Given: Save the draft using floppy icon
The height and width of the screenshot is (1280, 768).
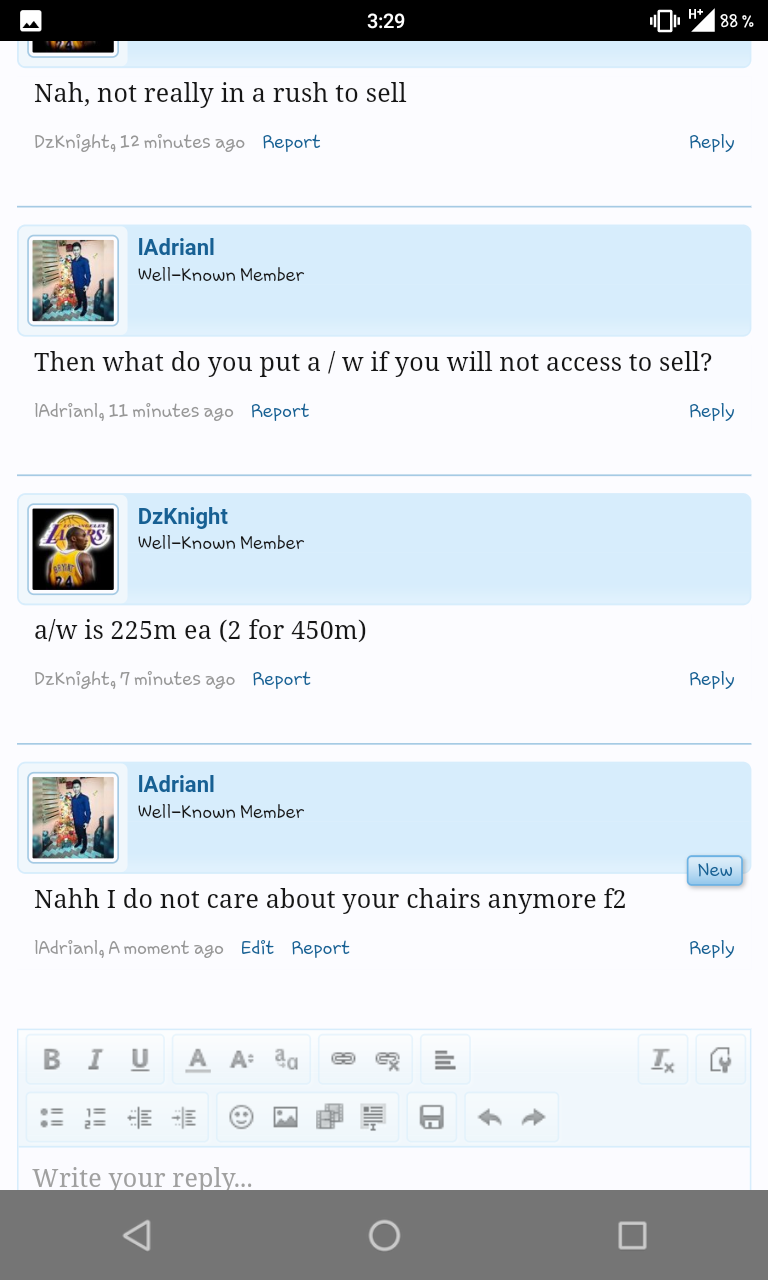Looking at the screenshot, I should tap(431, 1117).
